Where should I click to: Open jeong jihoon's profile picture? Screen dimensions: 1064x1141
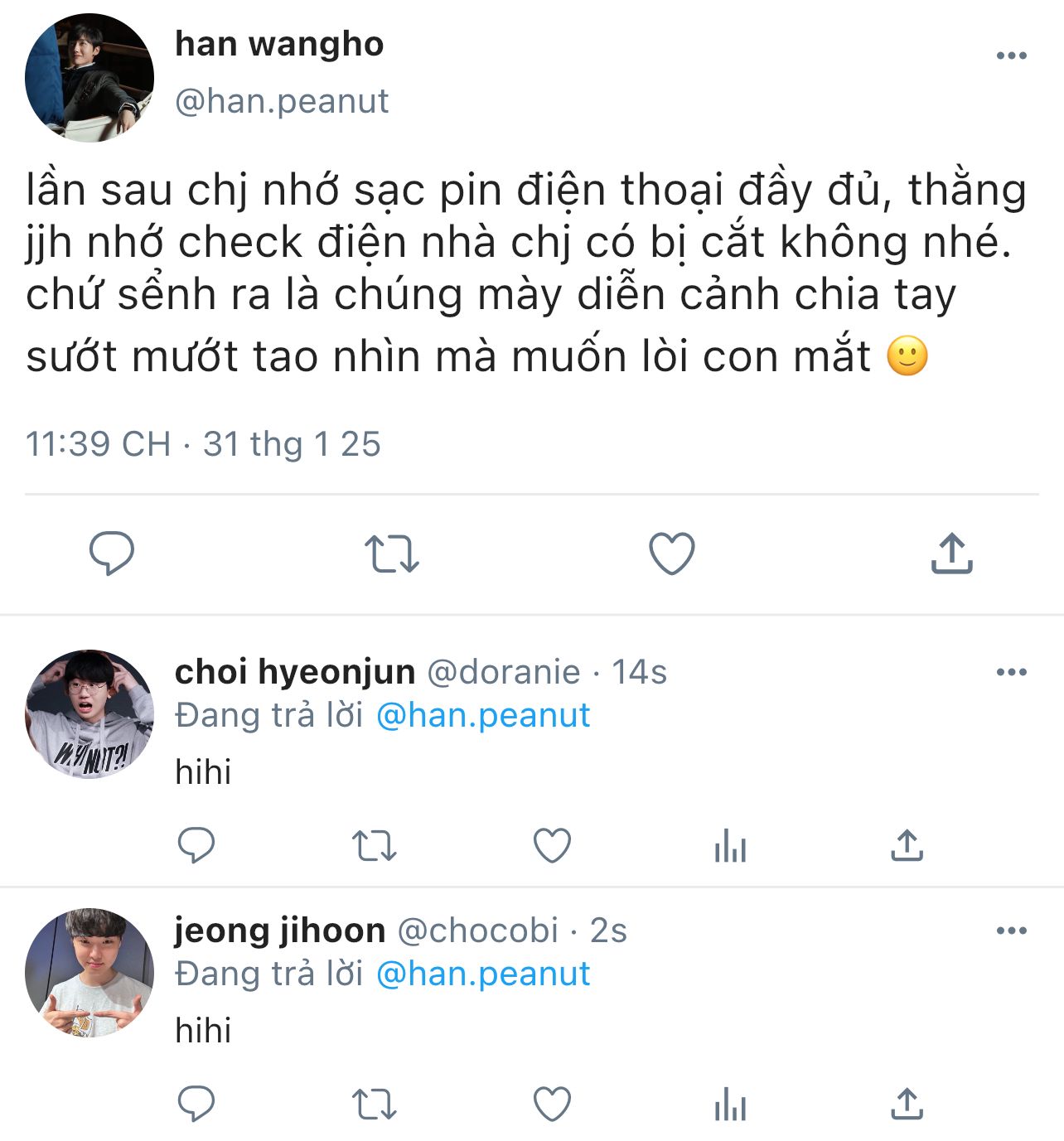click(x=89, y=973)
